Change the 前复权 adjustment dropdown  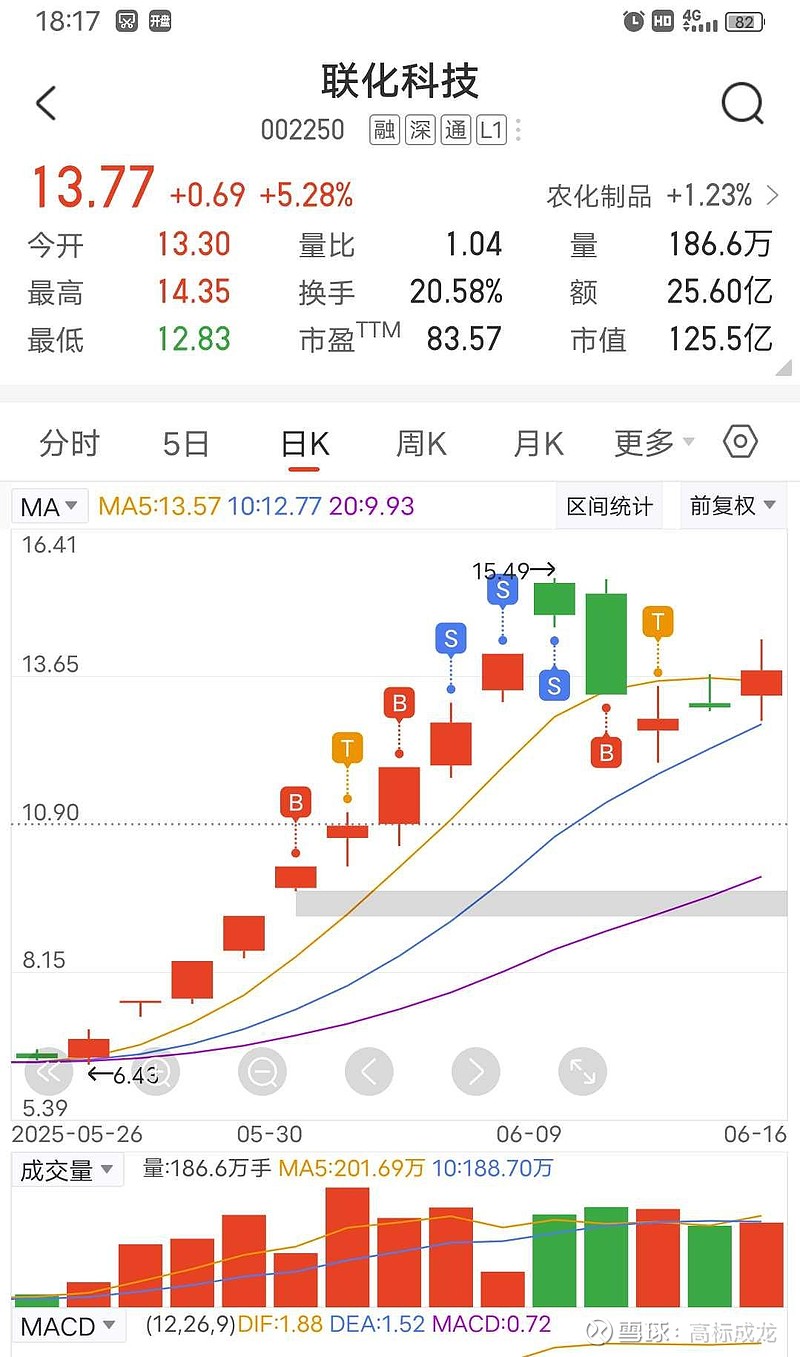(x=732, y=507)
